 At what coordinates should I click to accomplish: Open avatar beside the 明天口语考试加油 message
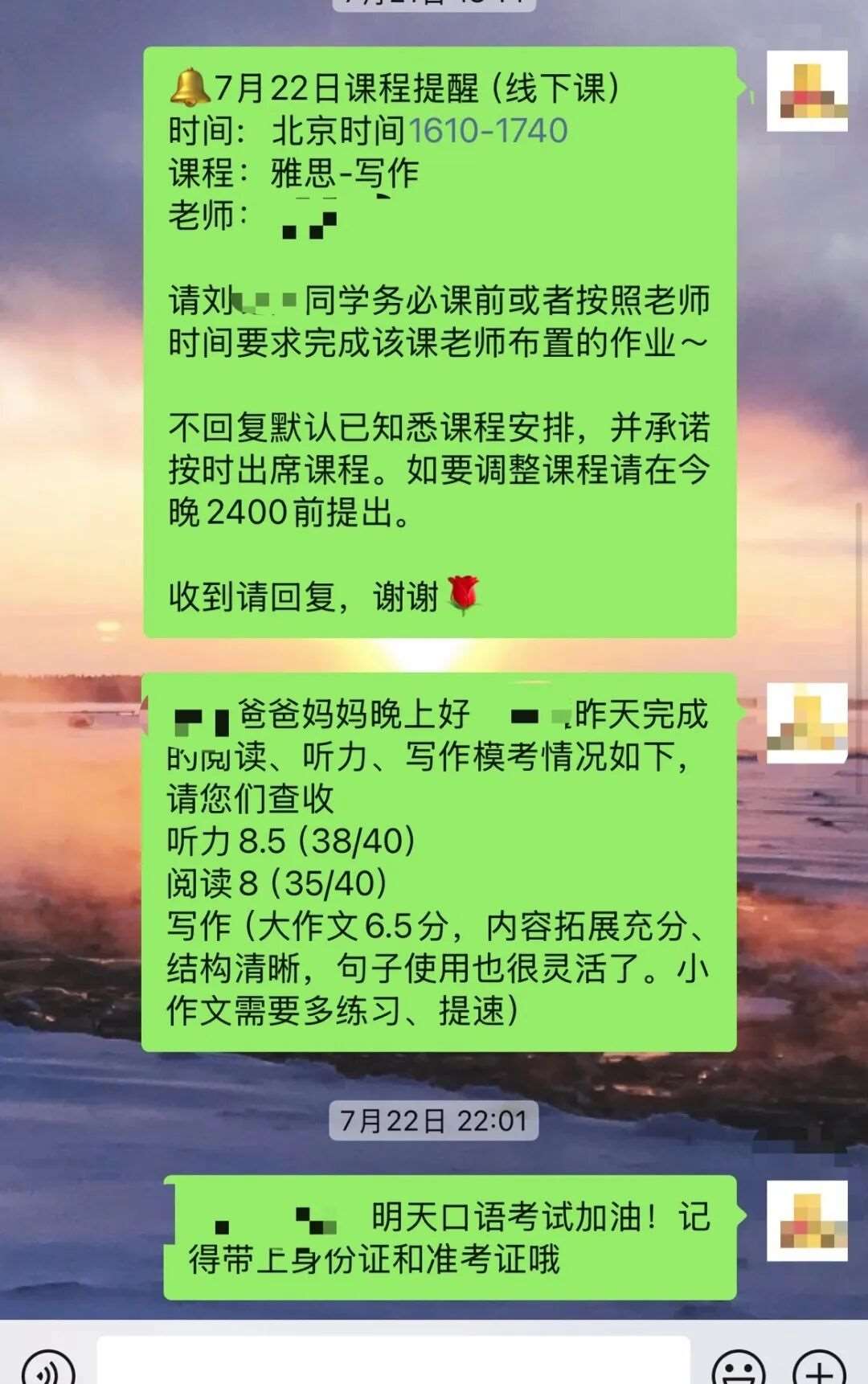pos(807,1220)
